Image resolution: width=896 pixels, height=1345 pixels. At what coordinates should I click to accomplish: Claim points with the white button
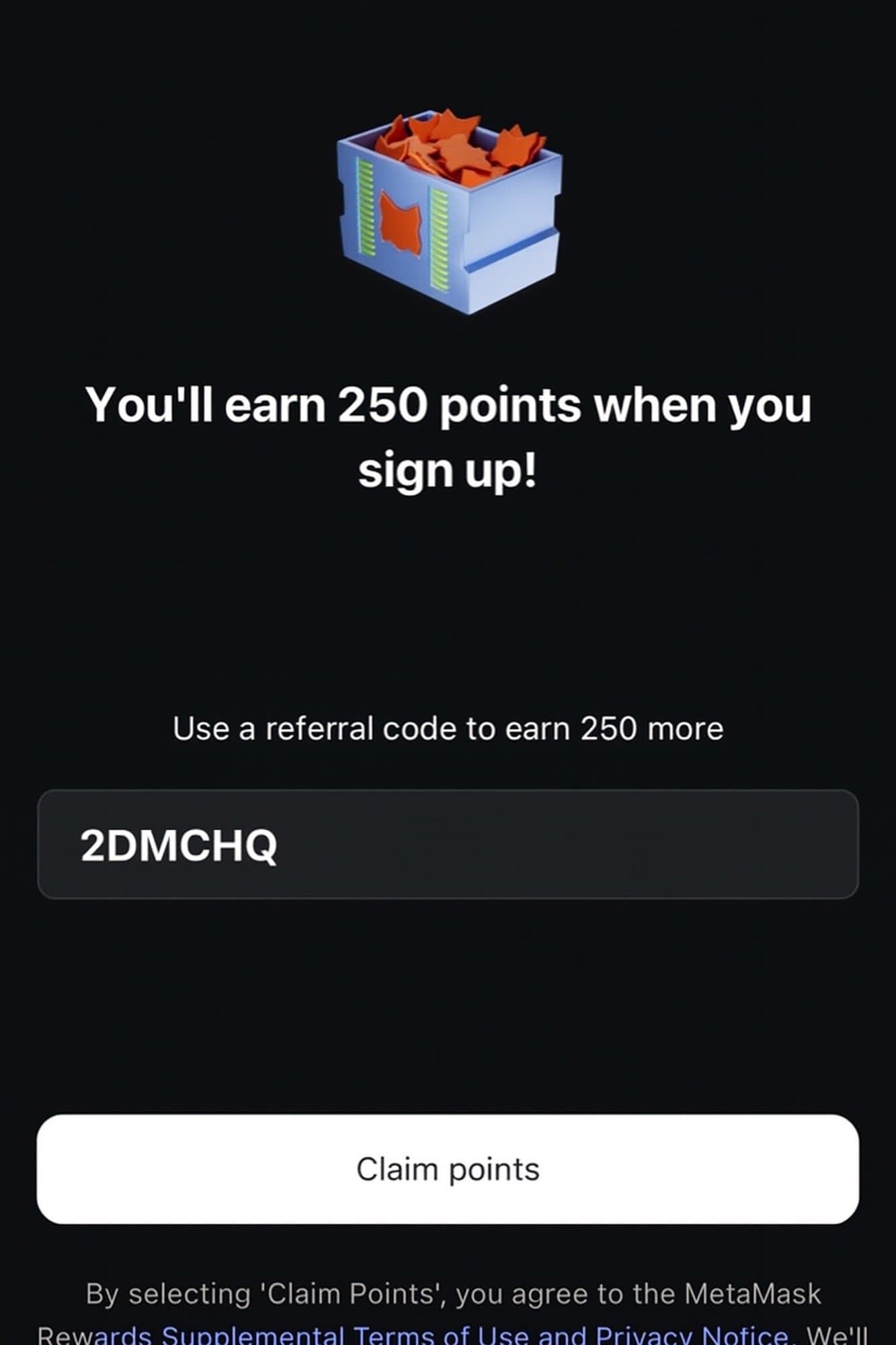[448, 1169]
